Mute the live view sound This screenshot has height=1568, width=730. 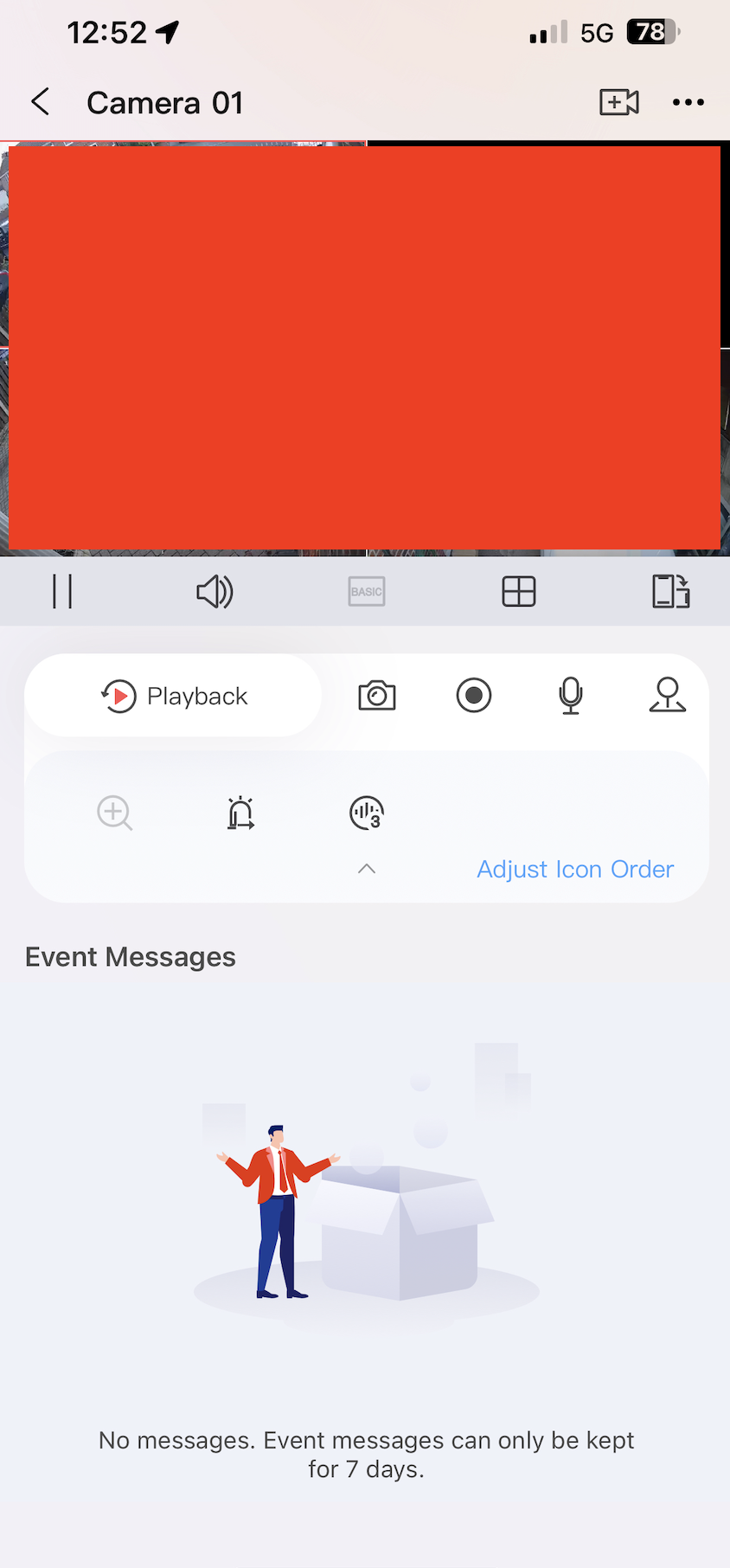coord(215,592)
